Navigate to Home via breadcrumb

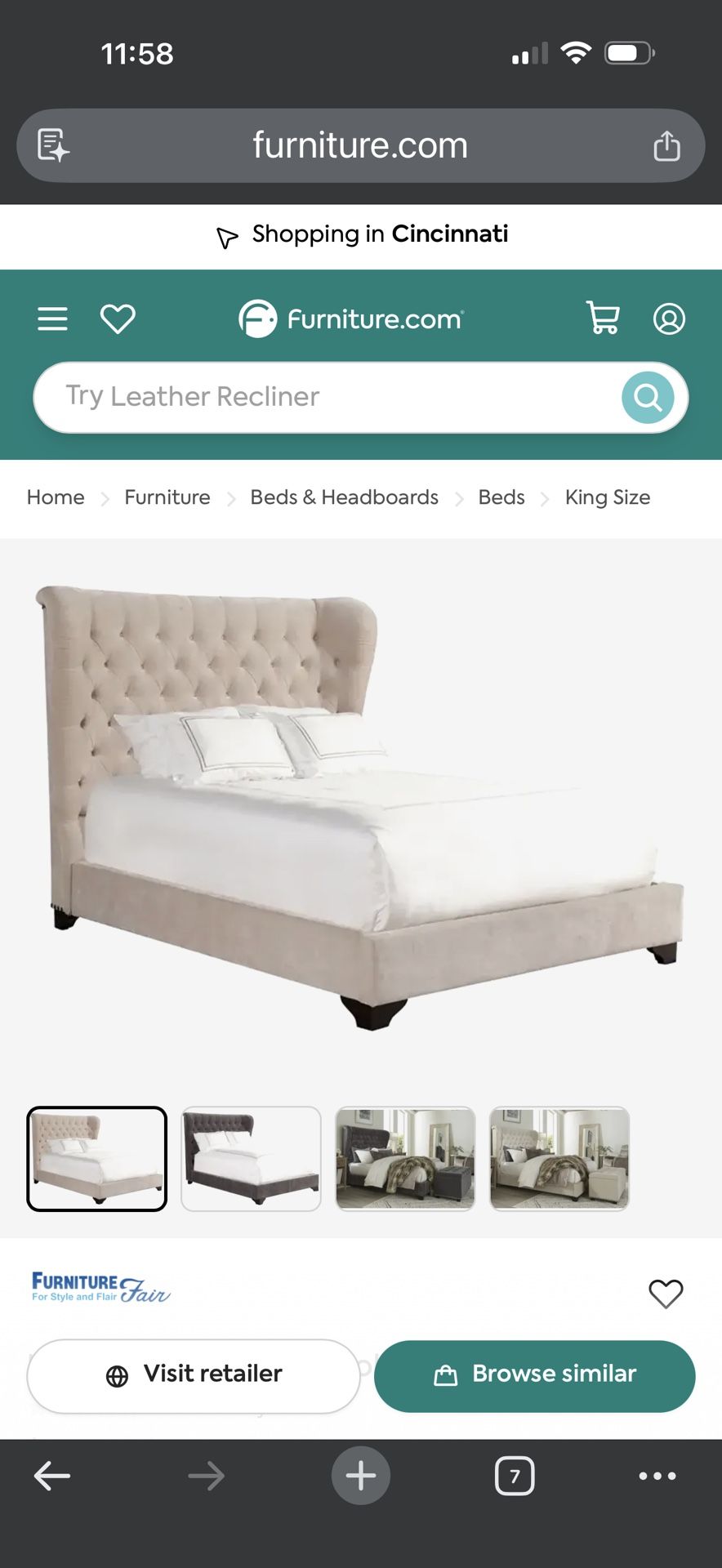55,497
